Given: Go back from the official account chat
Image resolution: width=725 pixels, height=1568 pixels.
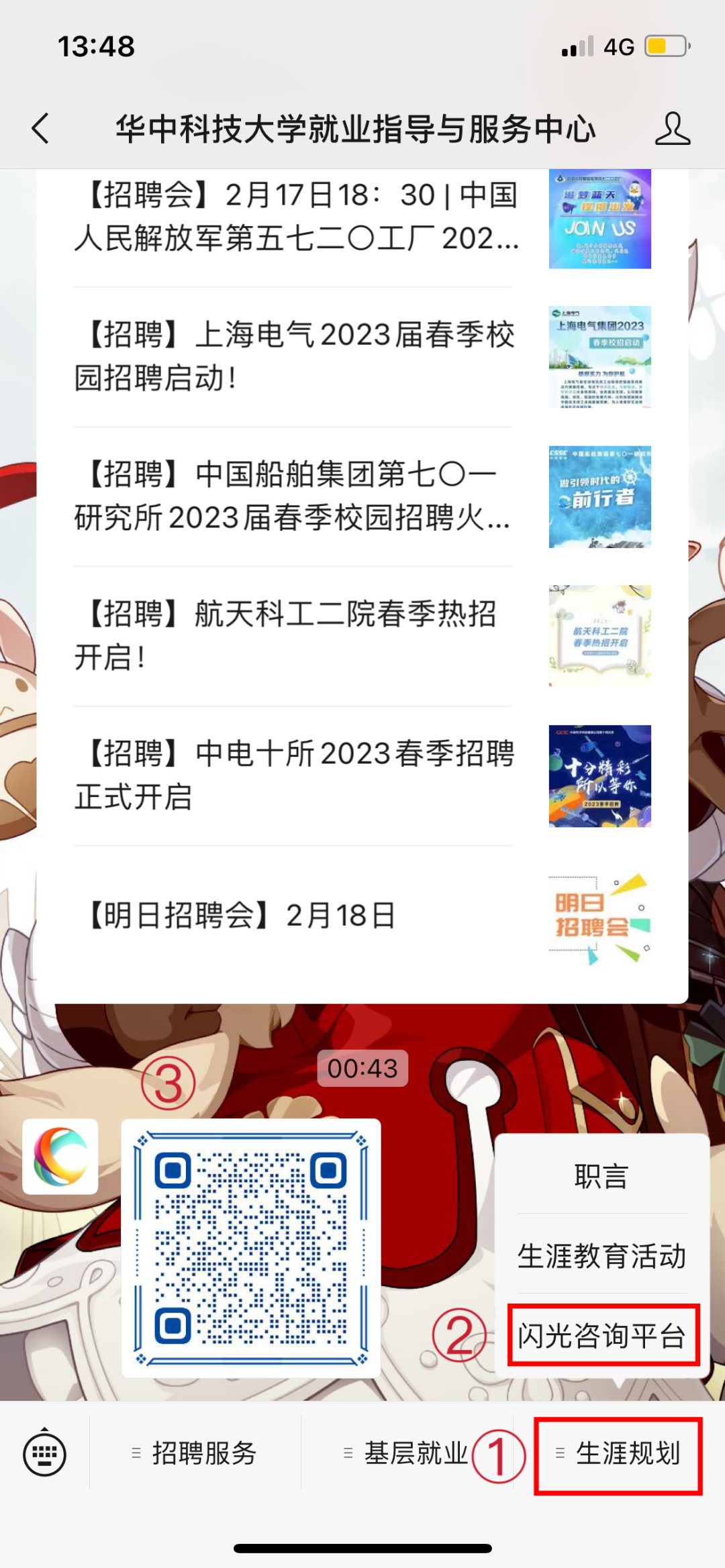Looking at the screenshot, I should [x=41, y=128].
